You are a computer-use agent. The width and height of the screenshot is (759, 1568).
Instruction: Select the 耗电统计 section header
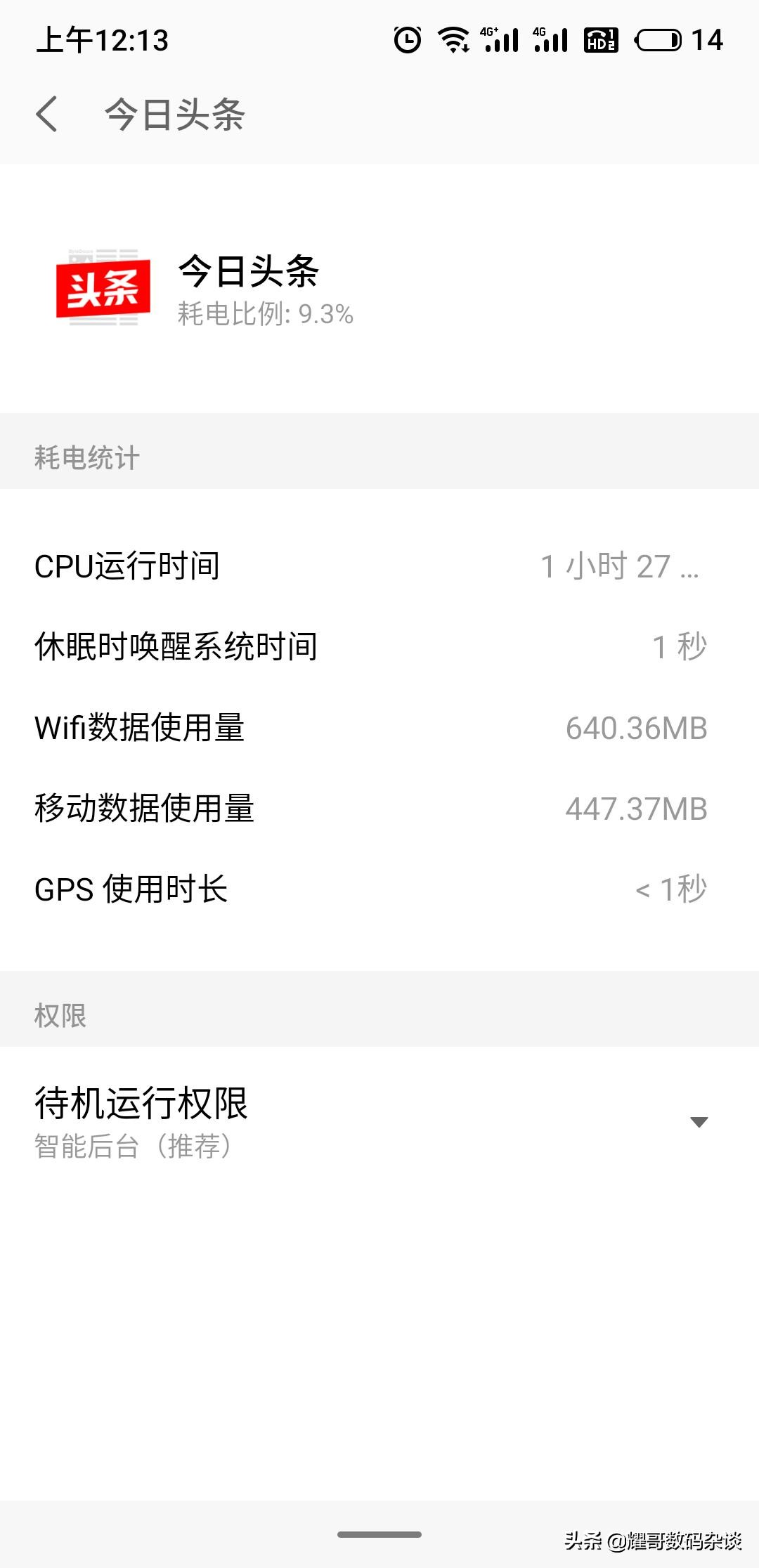pyautogui.click(x=86, y=457)
